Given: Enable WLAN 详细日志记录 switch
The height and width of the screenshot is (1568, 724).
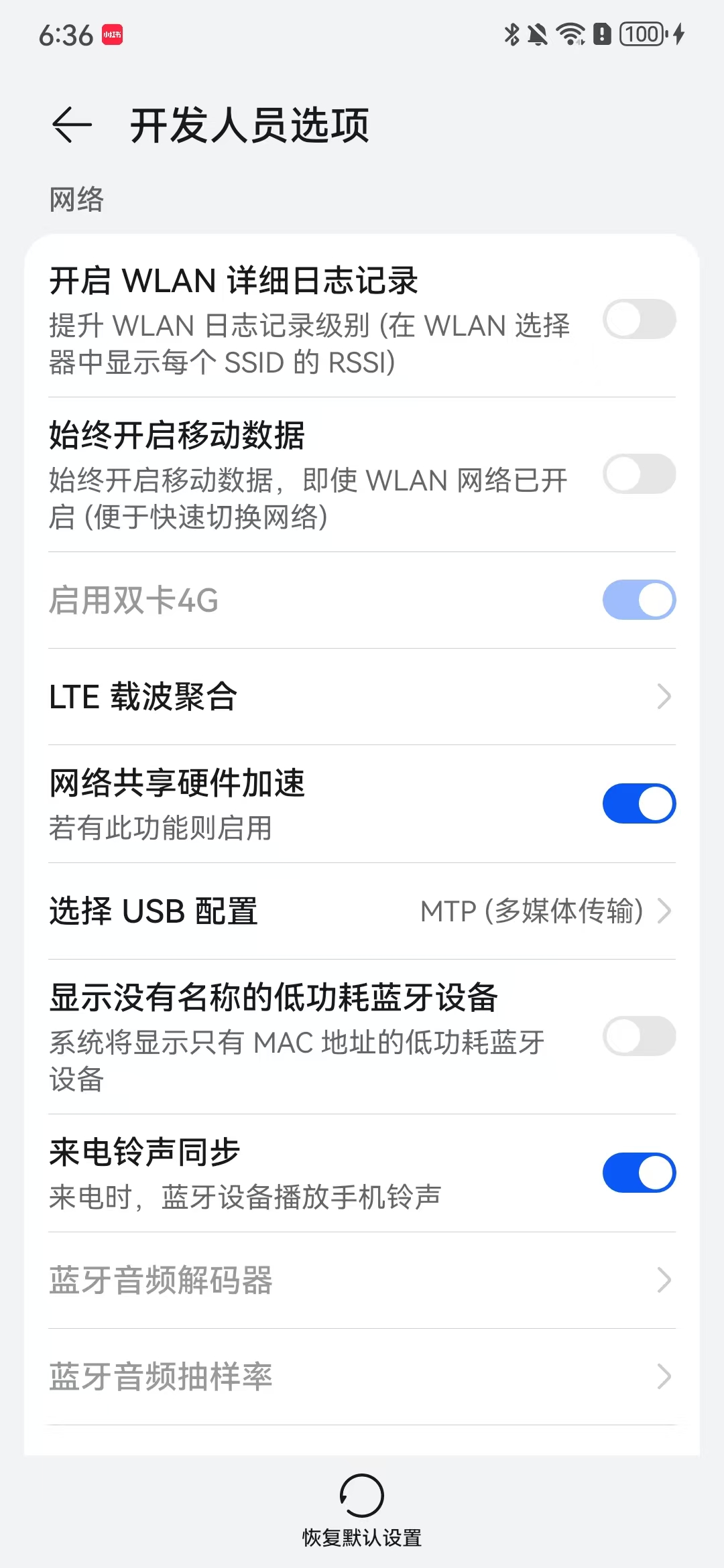Looking at the screenshot, I should [x=639, y=320].
